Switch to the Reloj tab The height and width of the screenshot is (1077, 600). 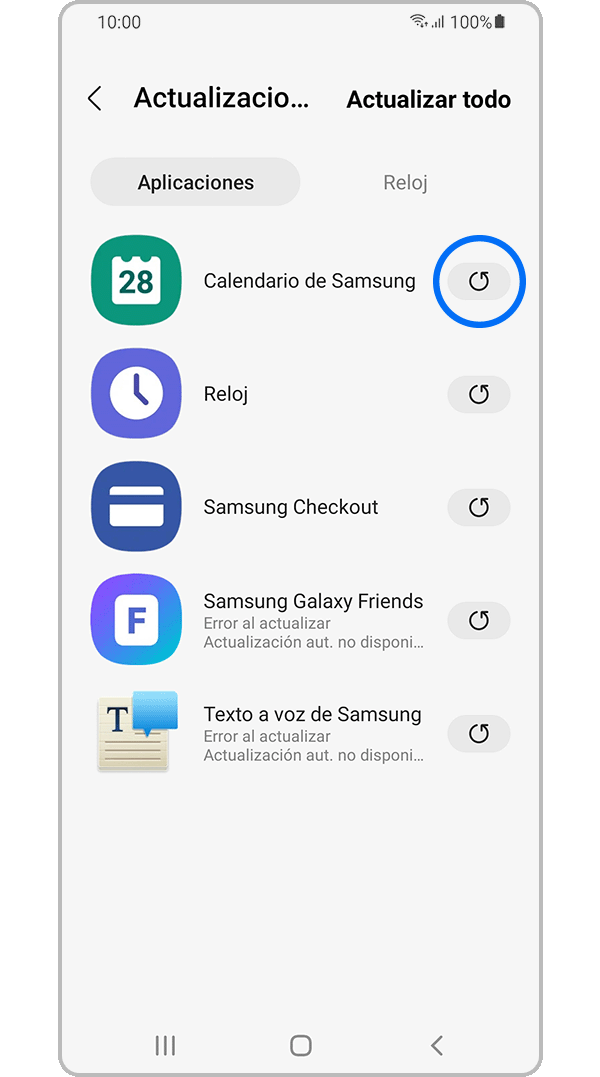(x=405, y=183)
